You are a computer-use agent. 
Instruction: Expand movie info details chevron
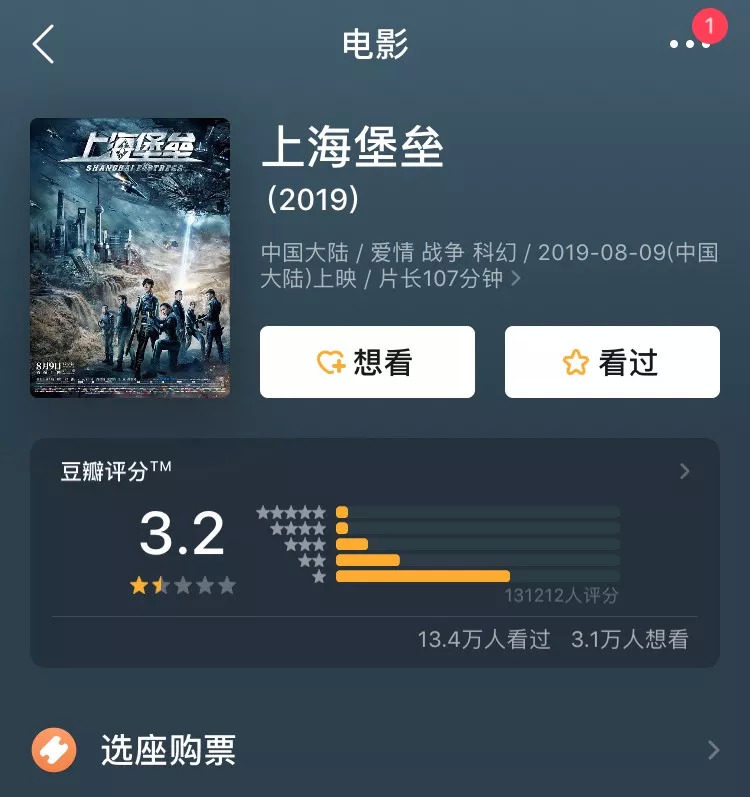(517, 280)
